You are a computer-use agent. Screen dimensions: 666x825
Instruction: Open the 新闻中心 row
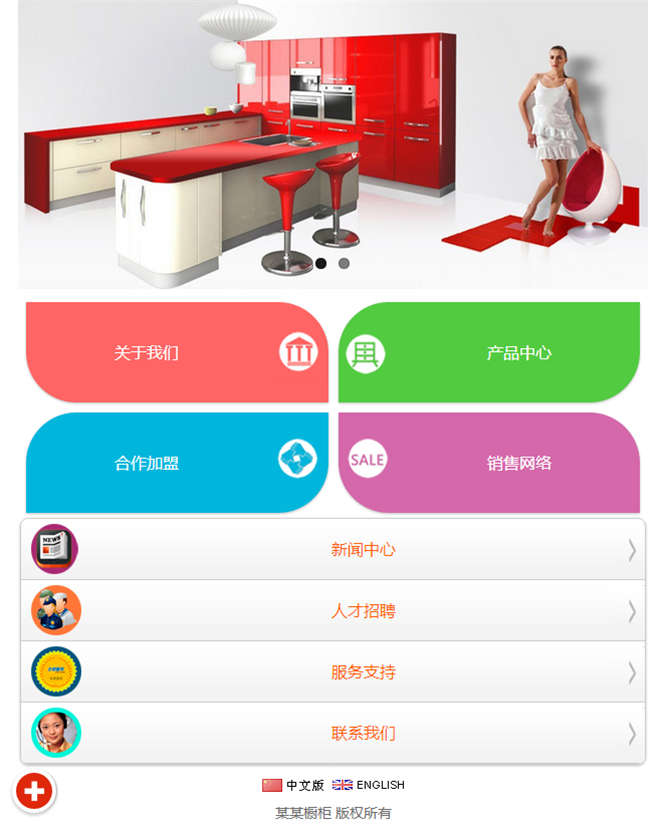click(333, 549)
